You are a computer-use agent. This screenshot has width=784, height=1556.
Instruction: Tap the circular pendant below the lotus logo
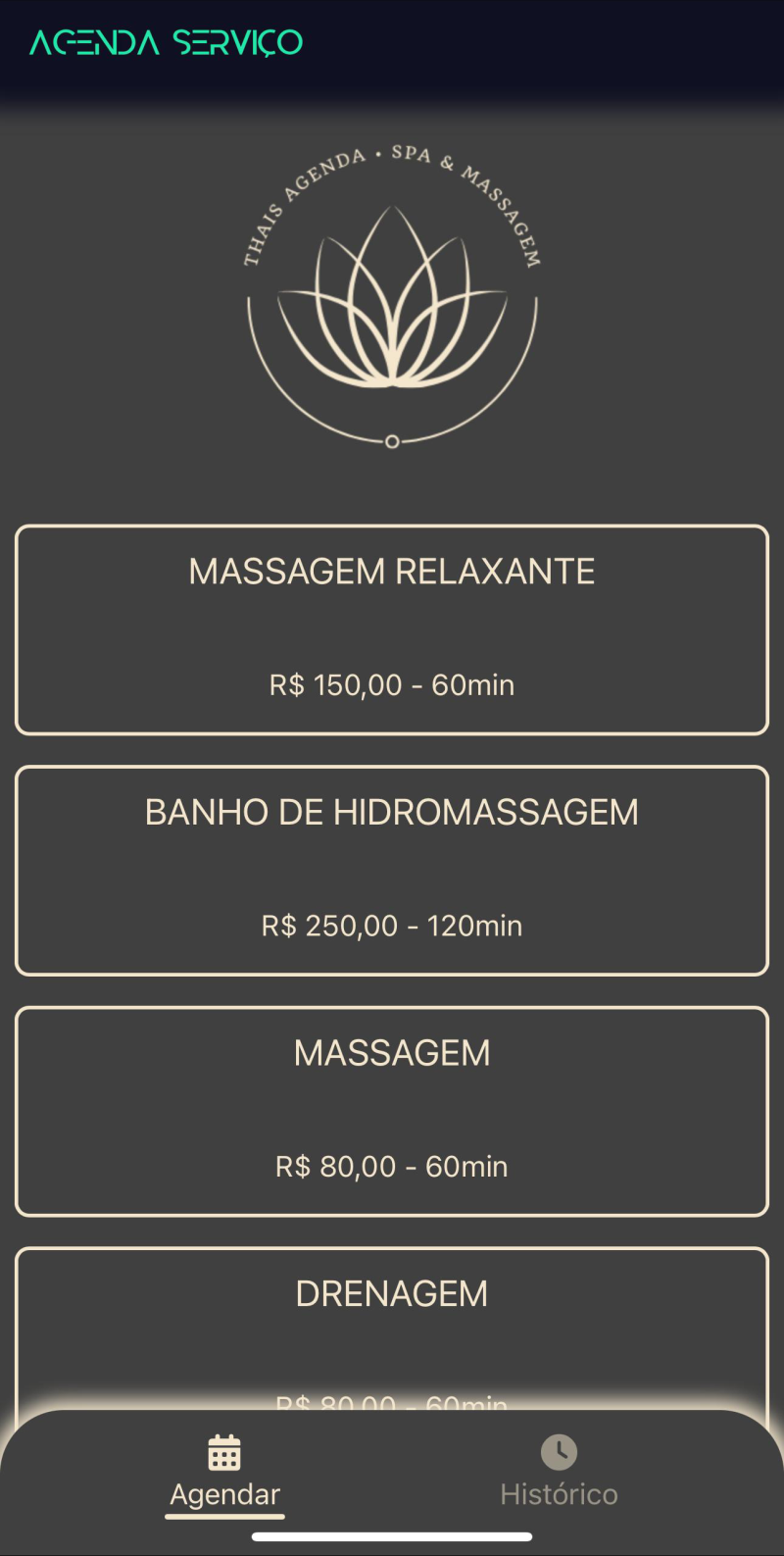392,441
